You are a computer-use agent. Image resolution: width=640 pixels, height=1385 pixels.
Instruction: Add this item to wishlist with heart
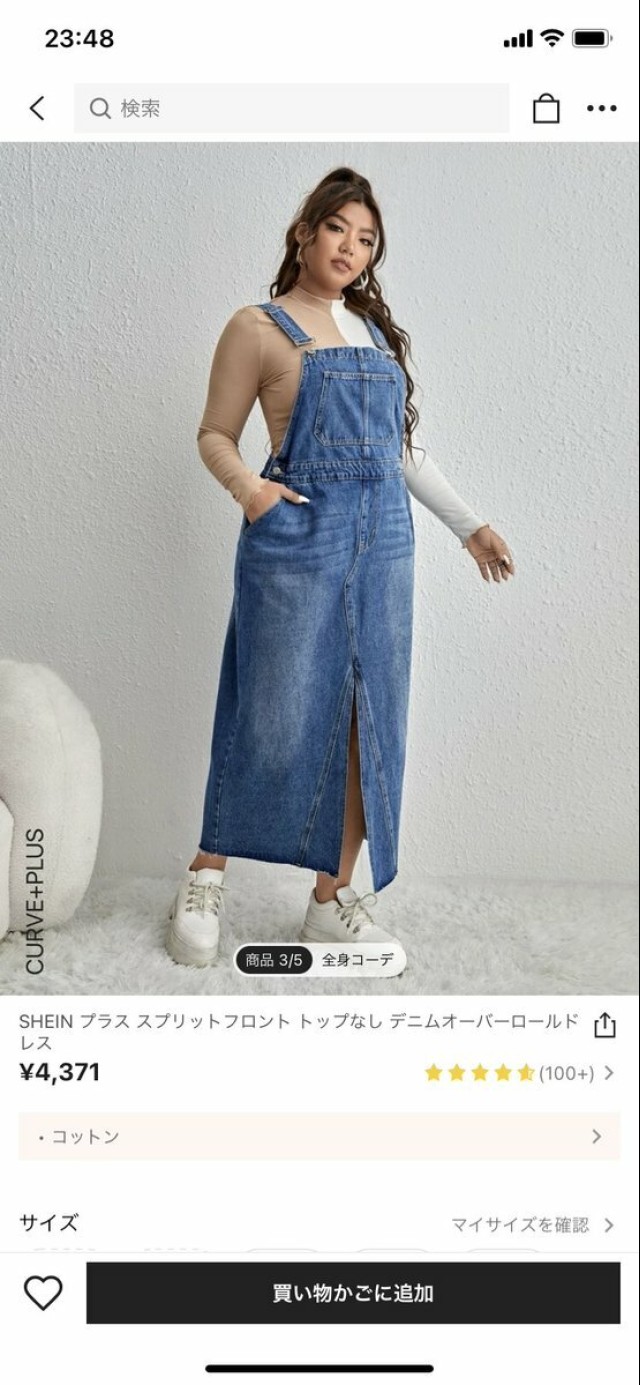43,1293
